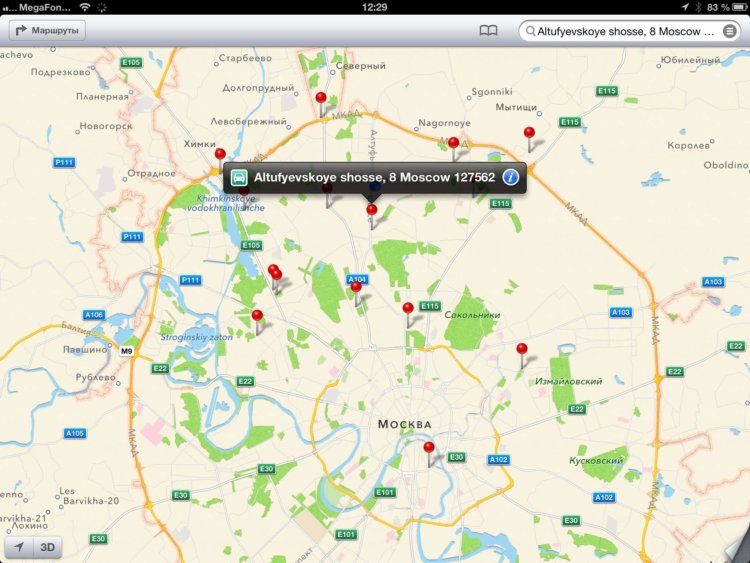Screen dimensions: 750x563
Task: Open the bookmarks book icon
Action: pos(488,31)
